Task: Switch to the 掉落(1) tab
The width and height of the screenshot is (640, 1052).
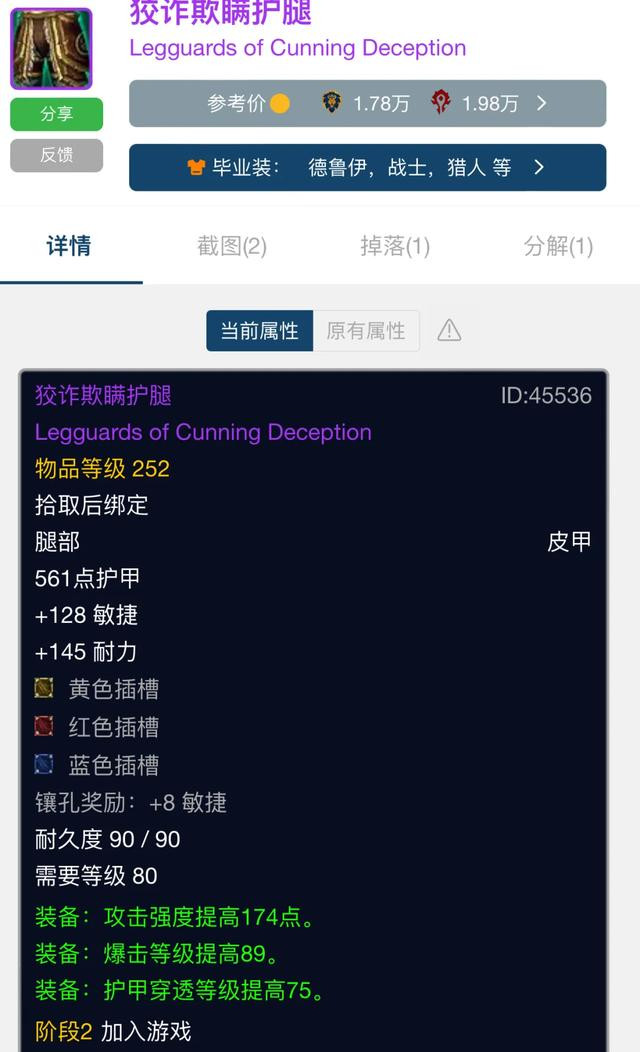Action: (395, 246)
